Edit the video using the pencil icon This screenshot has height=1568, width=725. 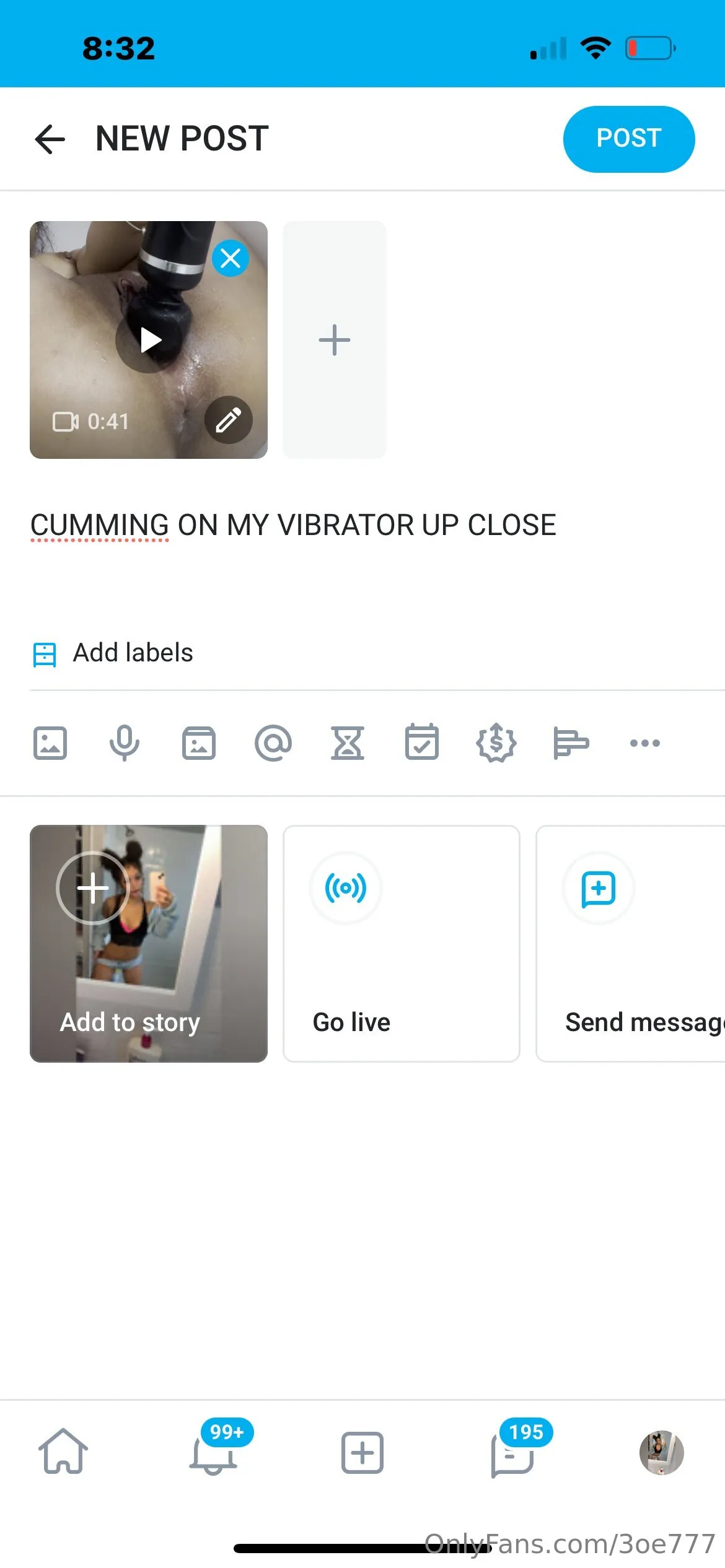[229, 420]
